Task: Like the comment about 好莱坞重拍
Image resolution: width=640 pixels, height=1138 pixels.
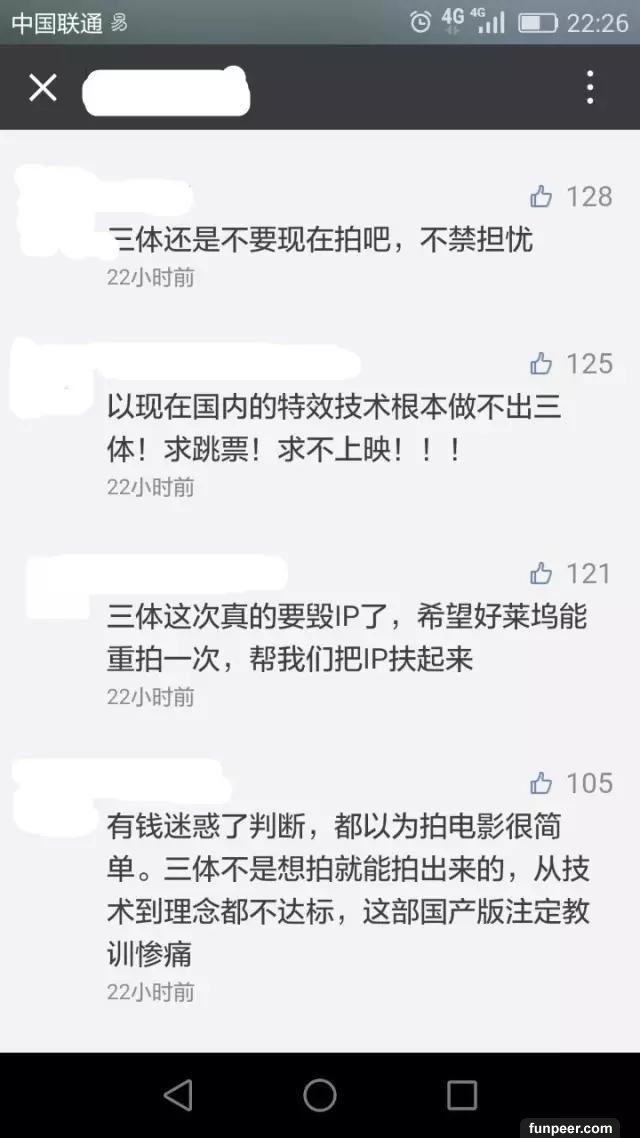Action: (542, 573)
